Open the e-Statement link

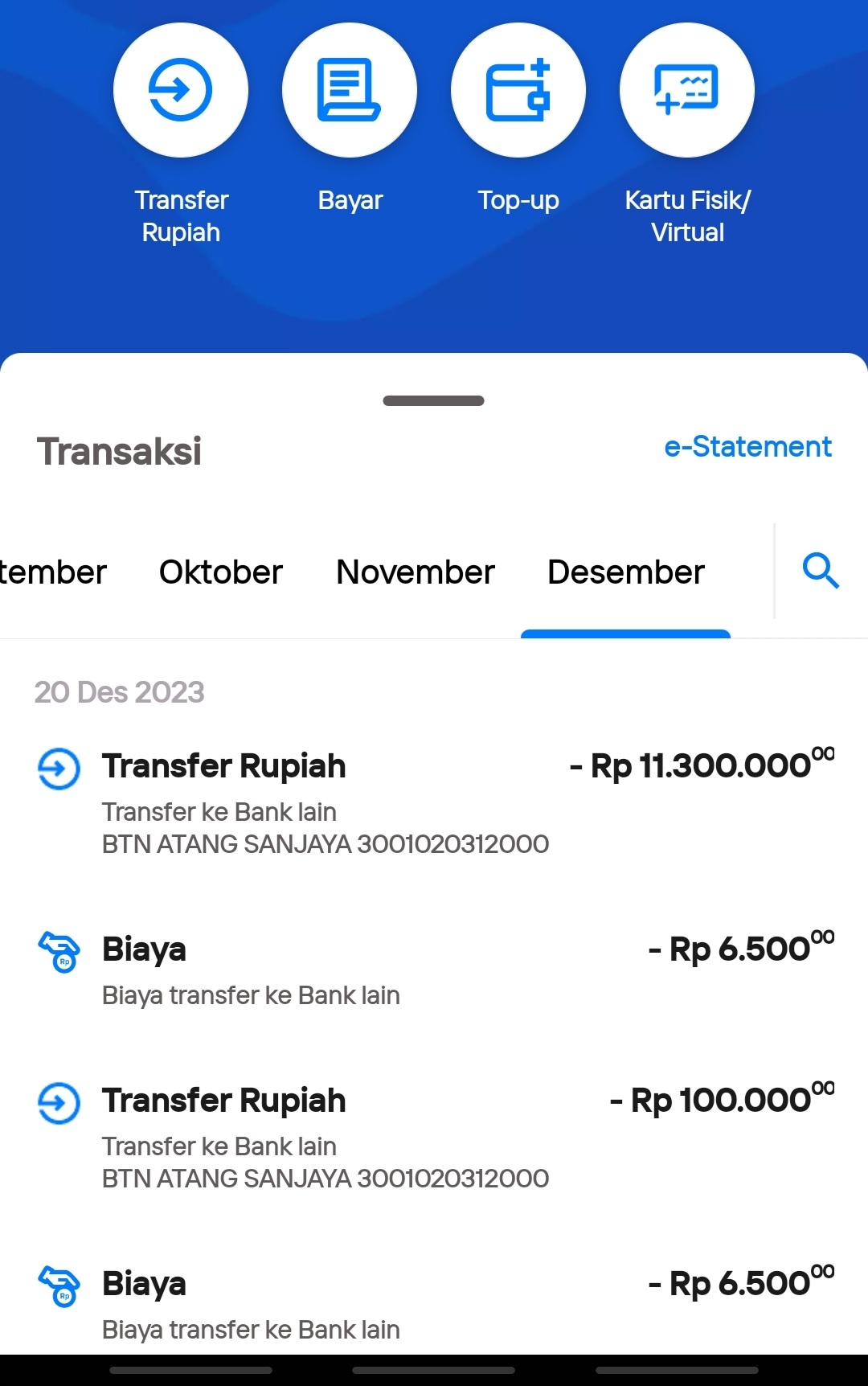click(747, 447)
